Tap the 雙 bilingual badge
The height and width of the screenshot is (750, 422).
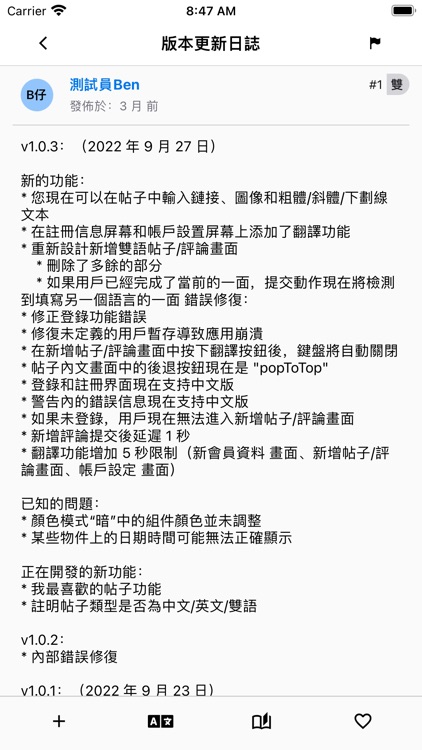click(x=397, y=85)
